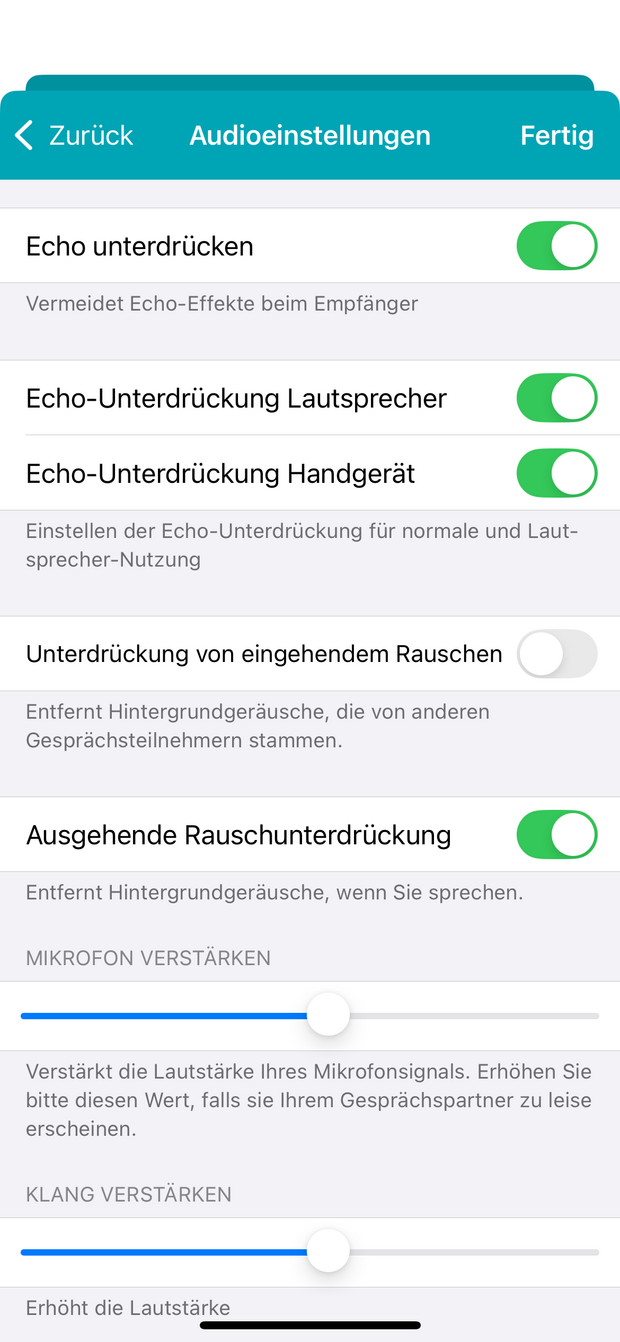This screenshot has width=620, height=1342.
Task: Tap the Klang verstärken slider
Action: (x=328, y=1252)
